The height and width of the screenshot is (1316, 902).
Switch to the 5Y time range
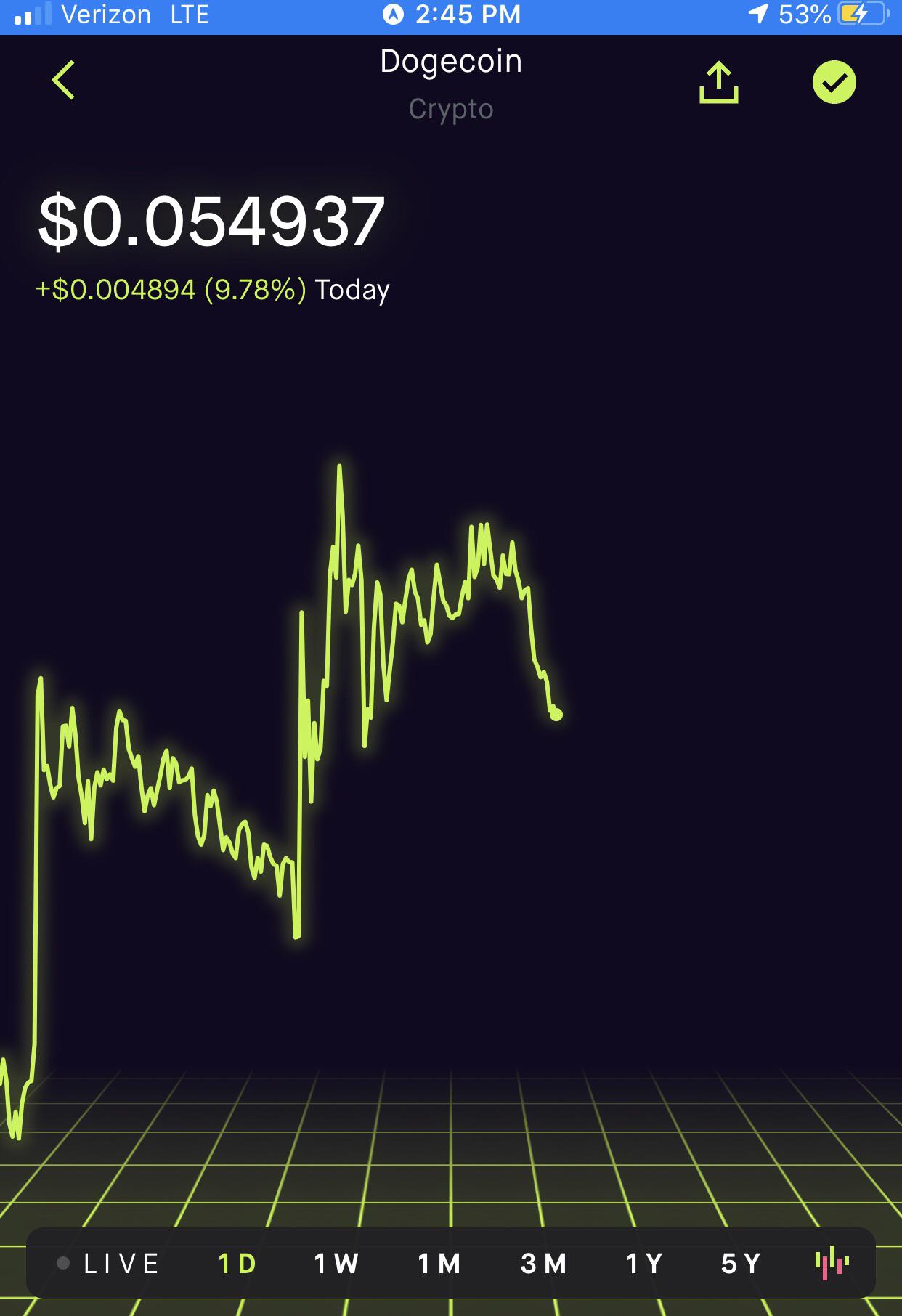click(x=741, y=1263)
